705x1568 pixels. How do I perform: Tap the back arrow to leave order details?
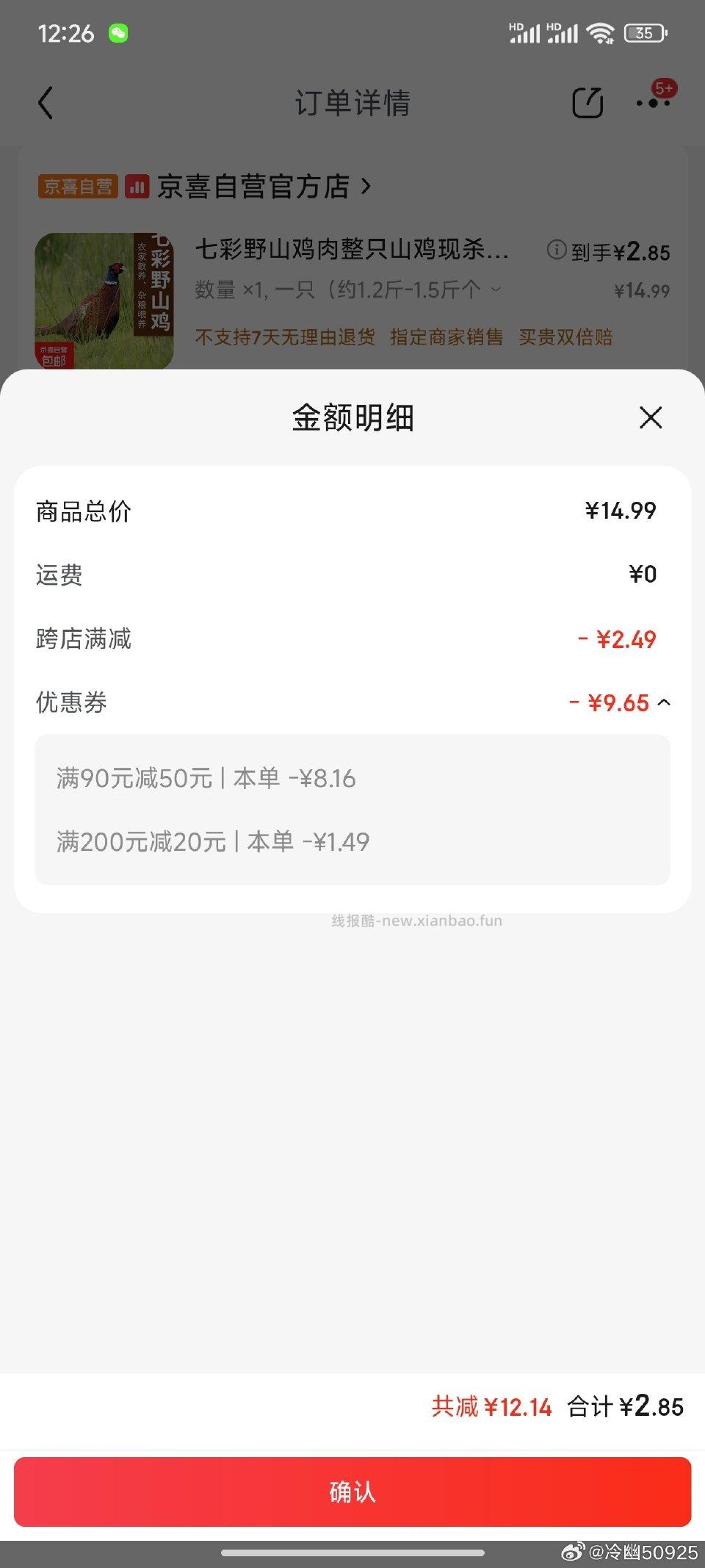(x=46, y=103)
